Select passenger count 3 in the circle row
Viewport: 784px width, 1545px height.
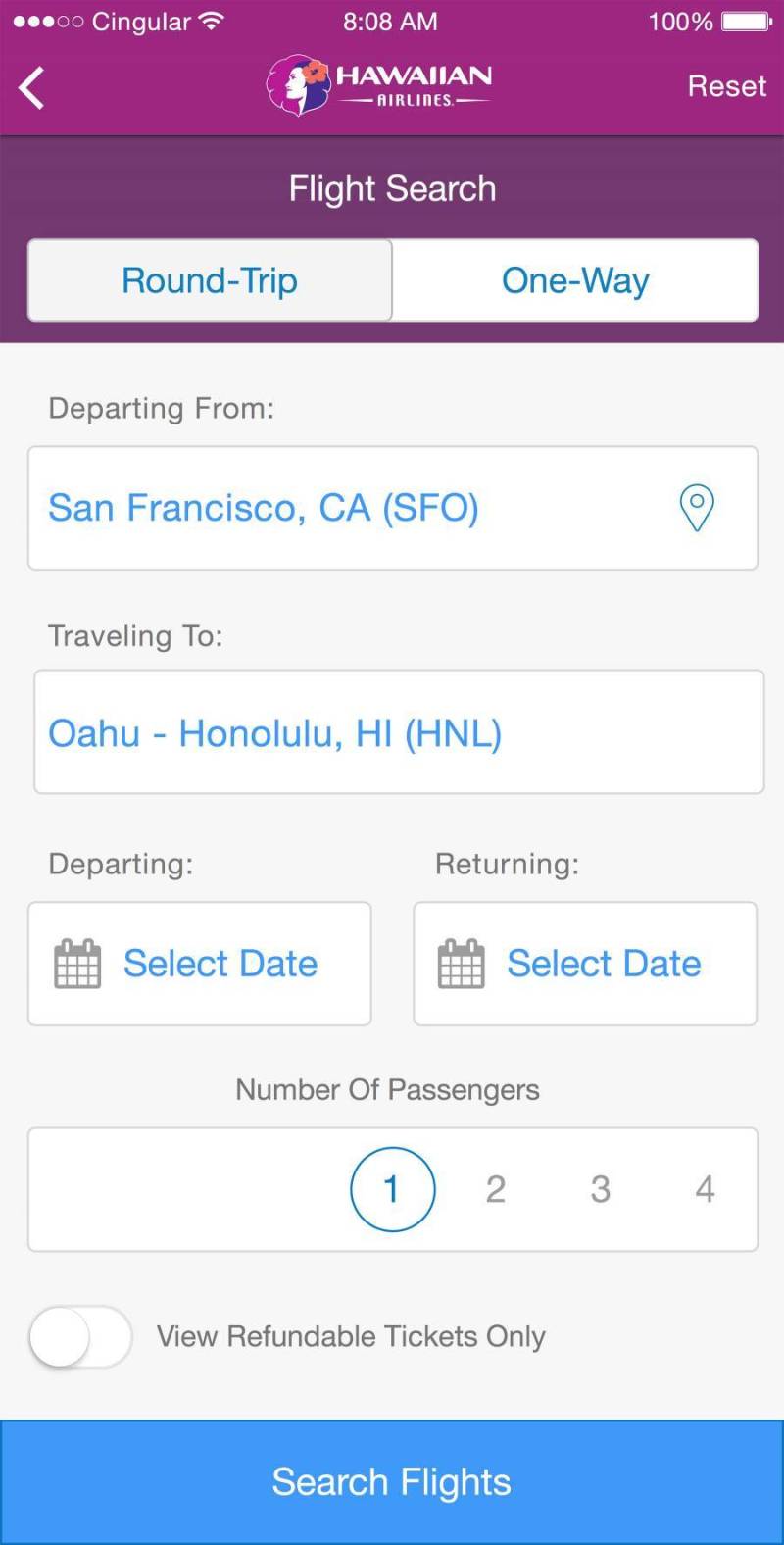pos(601,1189)
